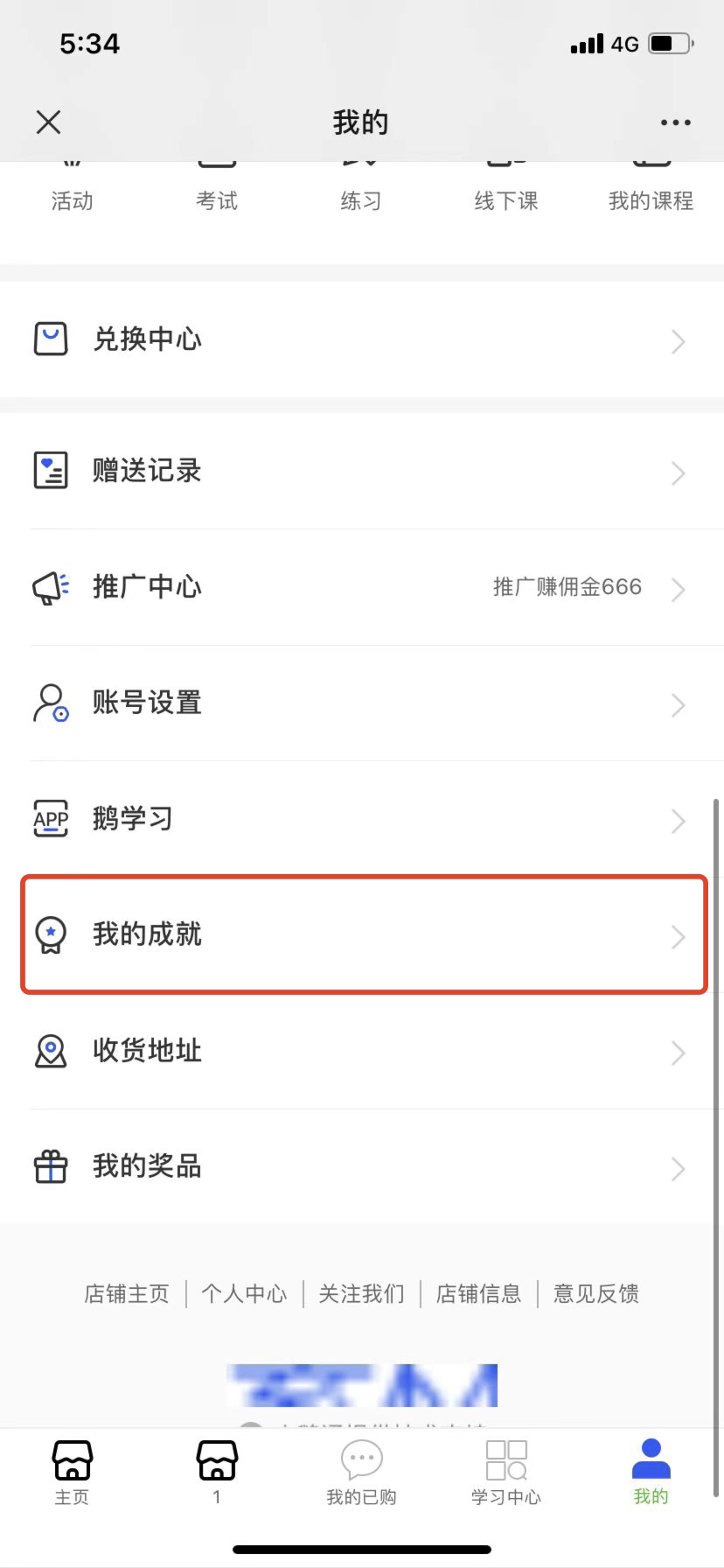Open the three-dot more options menu
Image resolution: width=724 pixels, height=1568 pixels.
[x=675, y=122]
